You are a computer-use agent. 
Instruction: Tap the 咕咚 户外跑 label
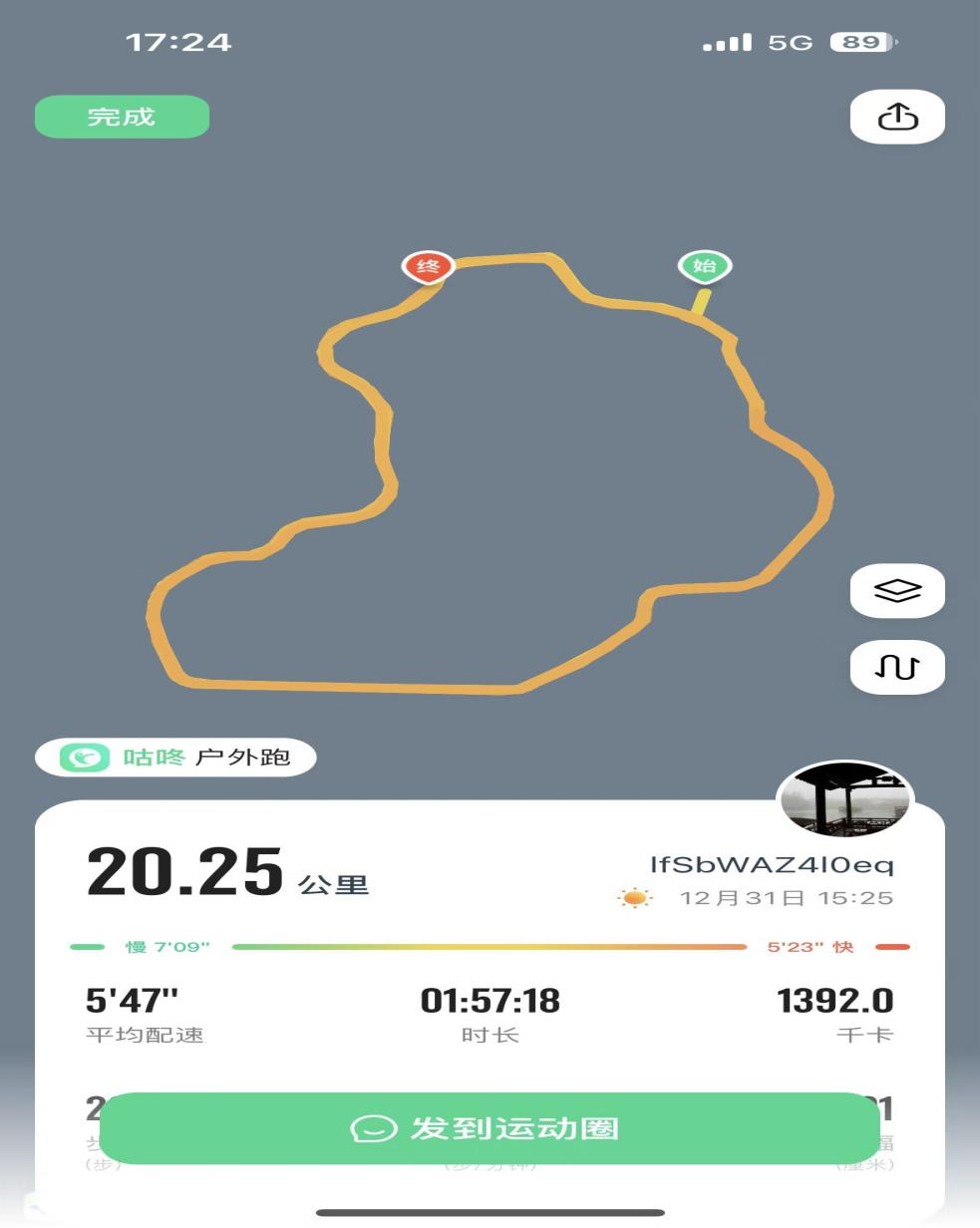click(x=175, y=758)
